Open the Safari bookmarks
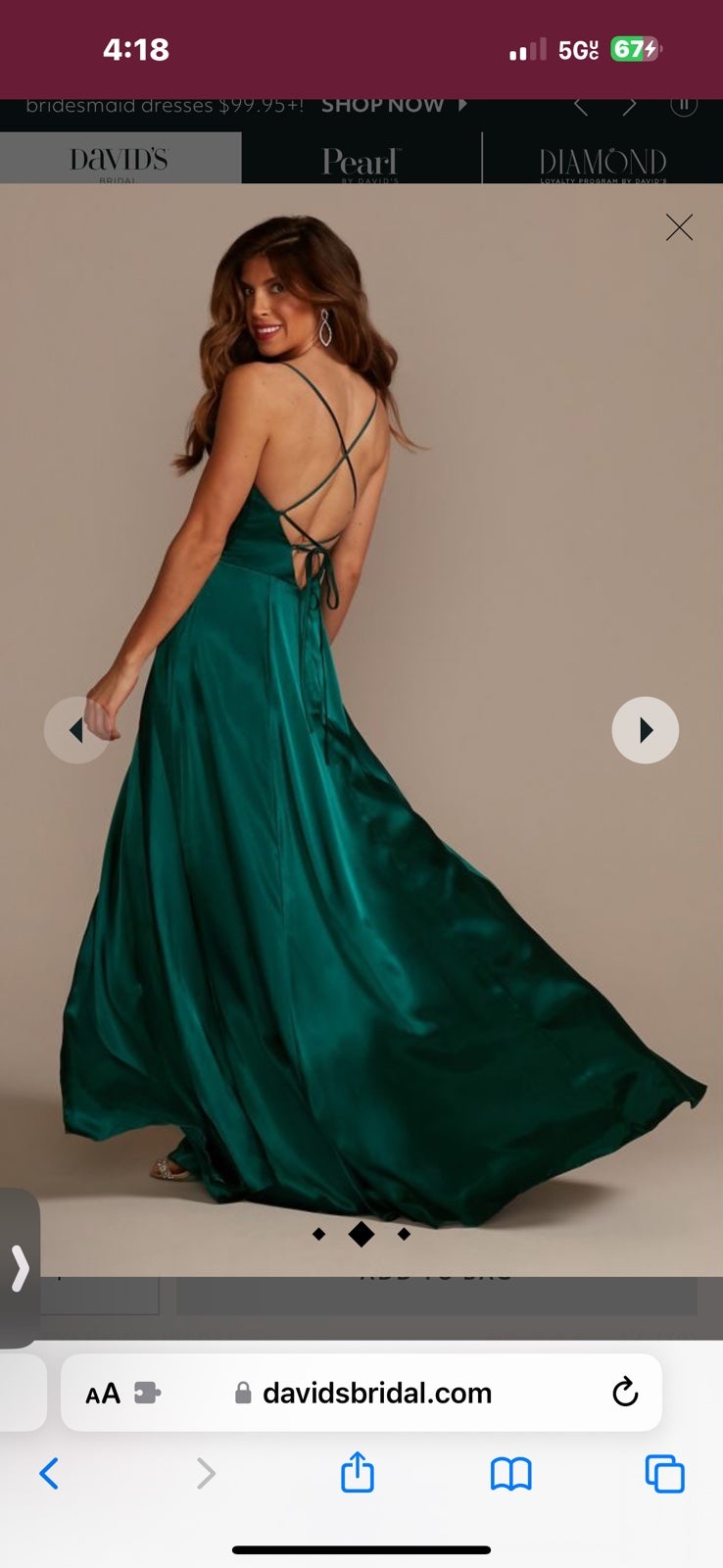This screenshot has width=723, height=1568. tap(510, 1473)
